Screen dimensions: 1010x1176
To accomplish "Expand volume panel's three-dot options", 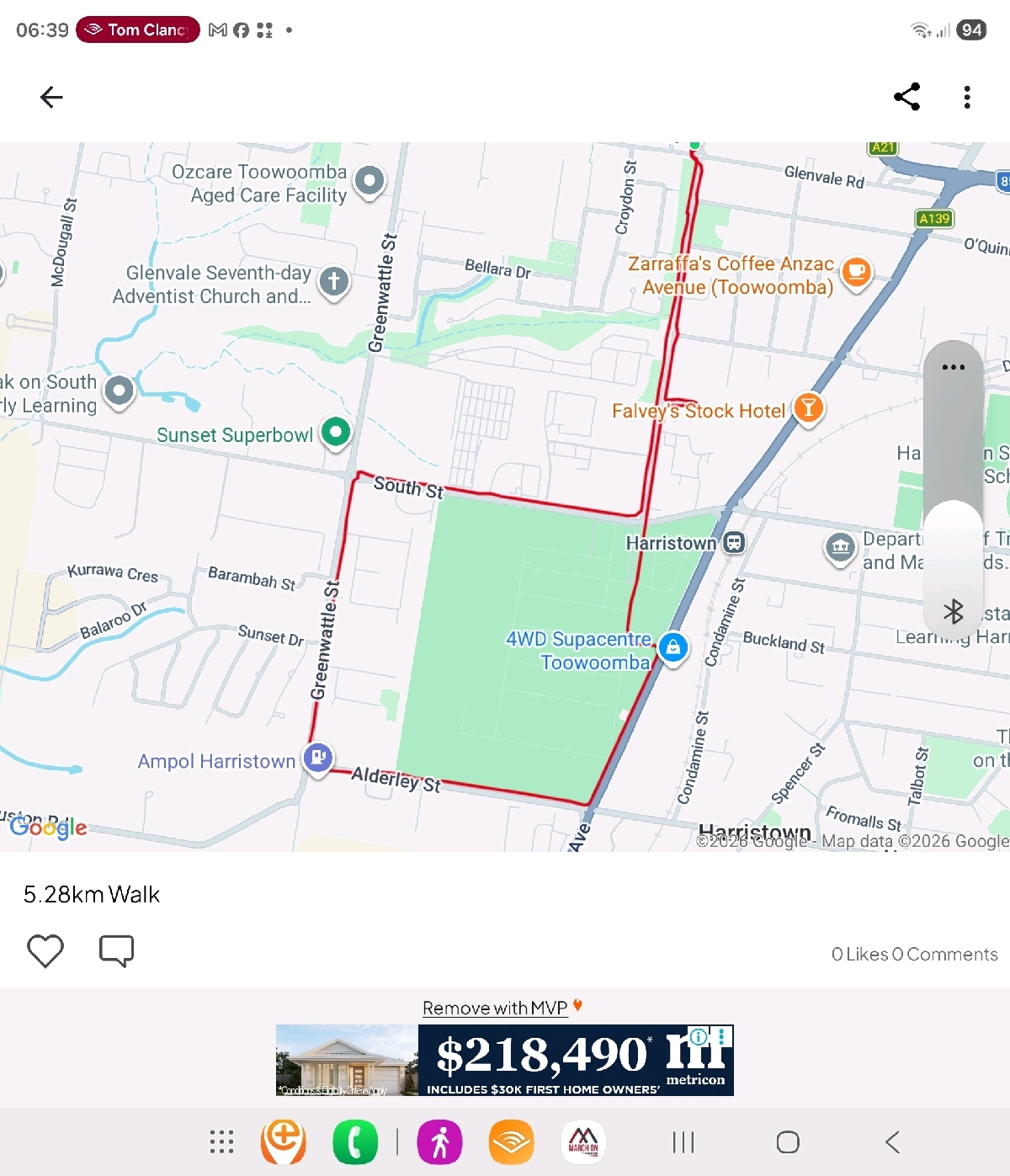I will pos(953,367).
